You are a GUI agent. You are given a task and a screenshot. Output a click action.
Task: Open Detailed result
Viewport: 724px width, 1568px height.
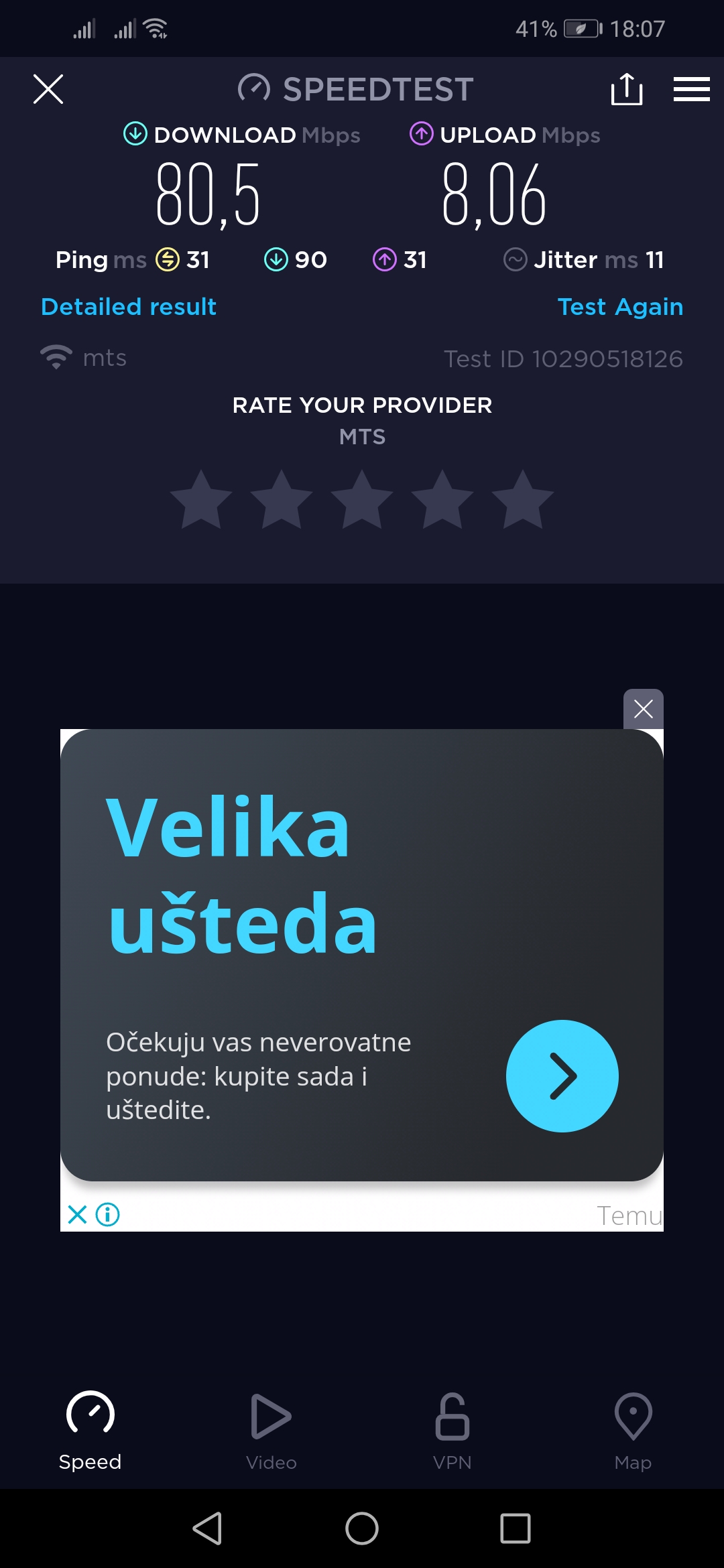click(129, 307)
